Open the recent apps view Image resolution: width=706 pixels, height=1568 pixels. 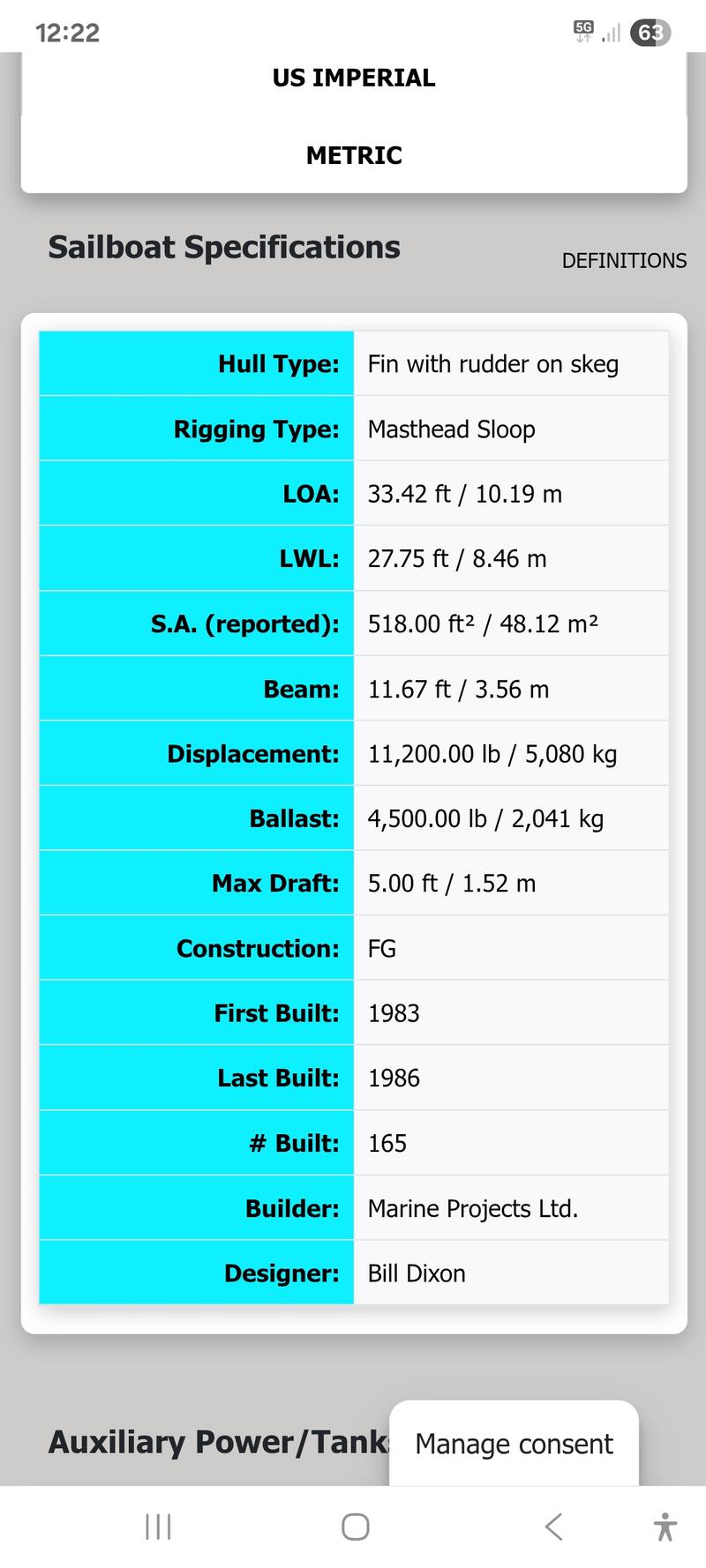pos(158,1527)
